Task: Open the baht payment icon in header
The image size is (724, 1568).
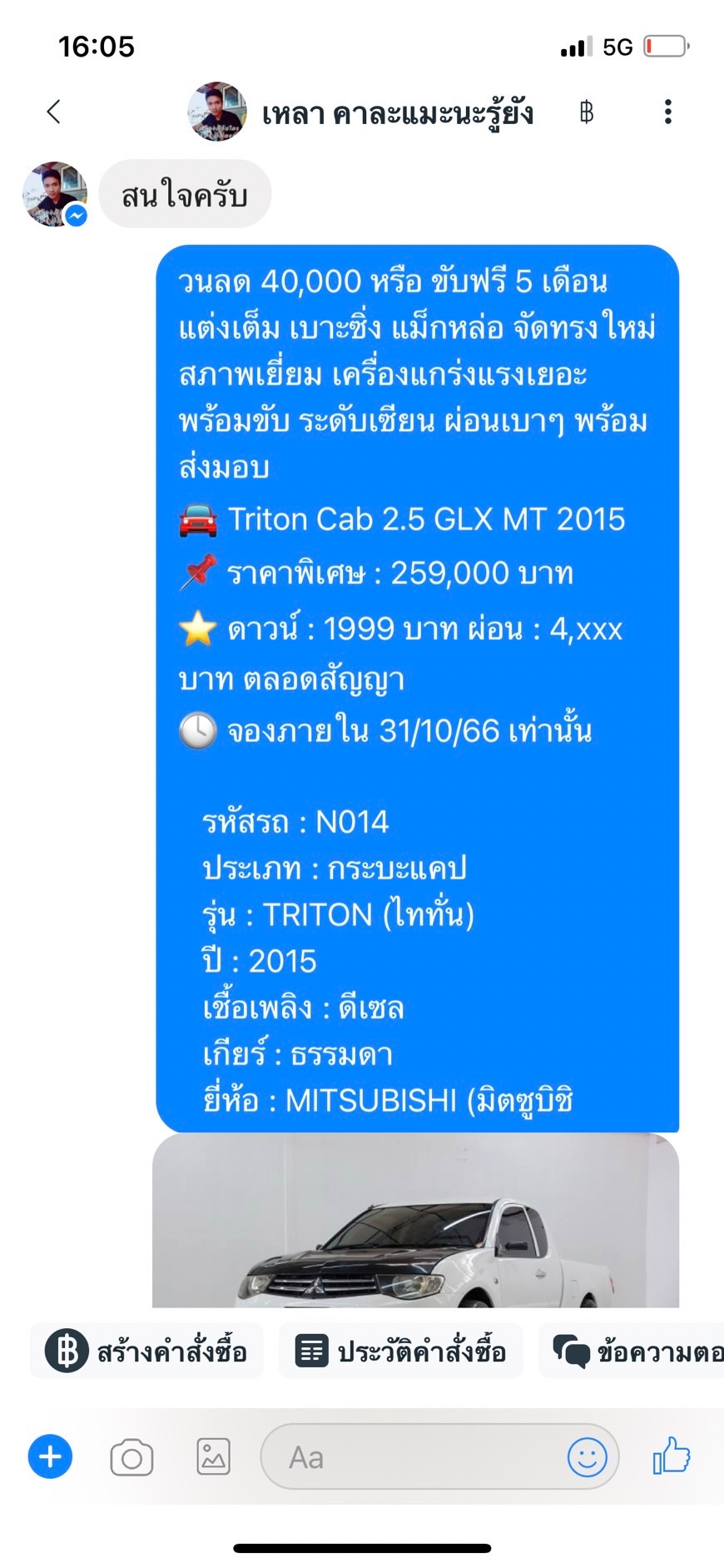Action: click(587, 112)
